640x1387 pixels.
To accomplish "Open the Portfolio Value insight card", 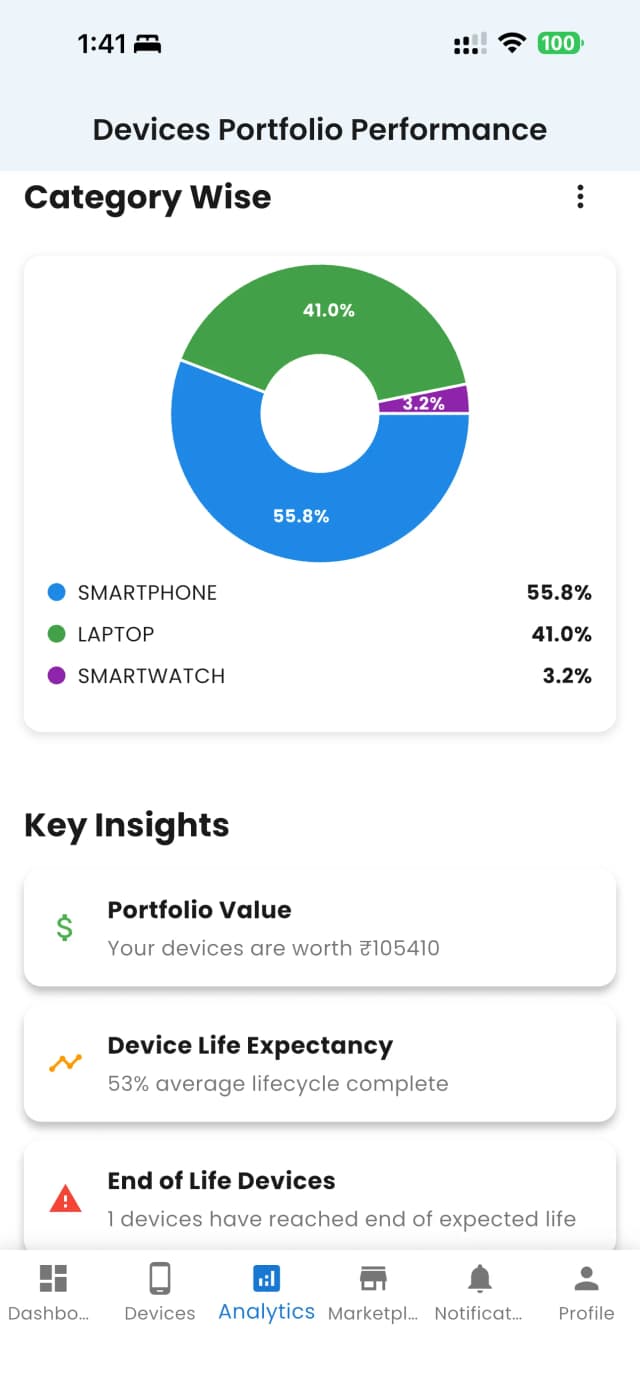I will click(x=320, y=927).
